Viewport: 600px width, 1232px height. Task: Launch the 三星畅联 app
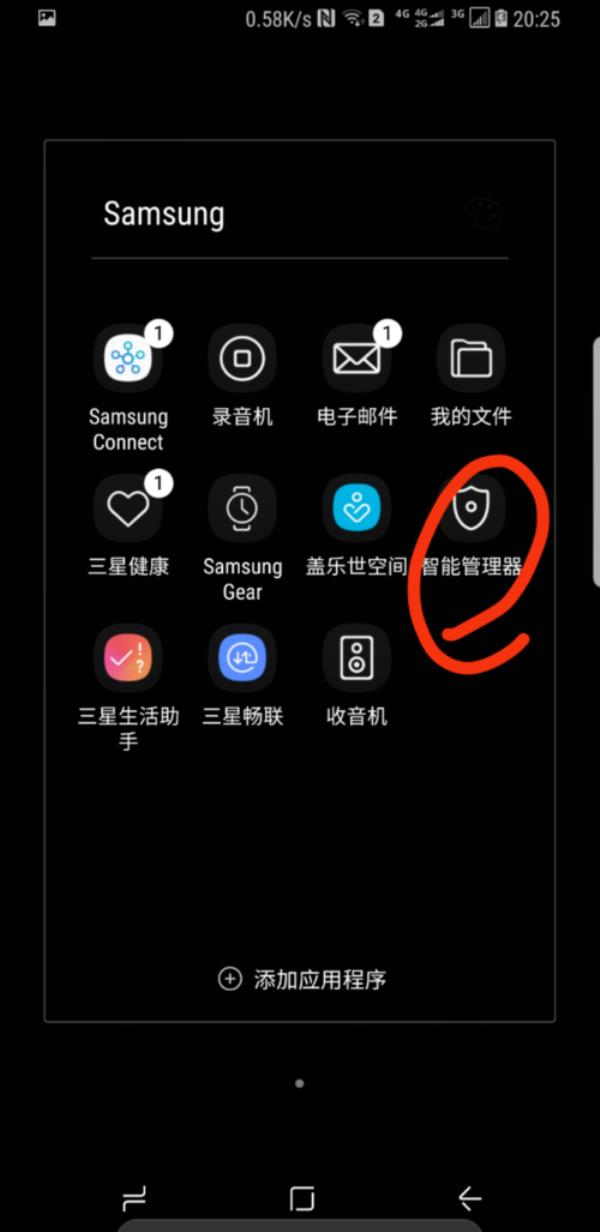click(242, 658)
